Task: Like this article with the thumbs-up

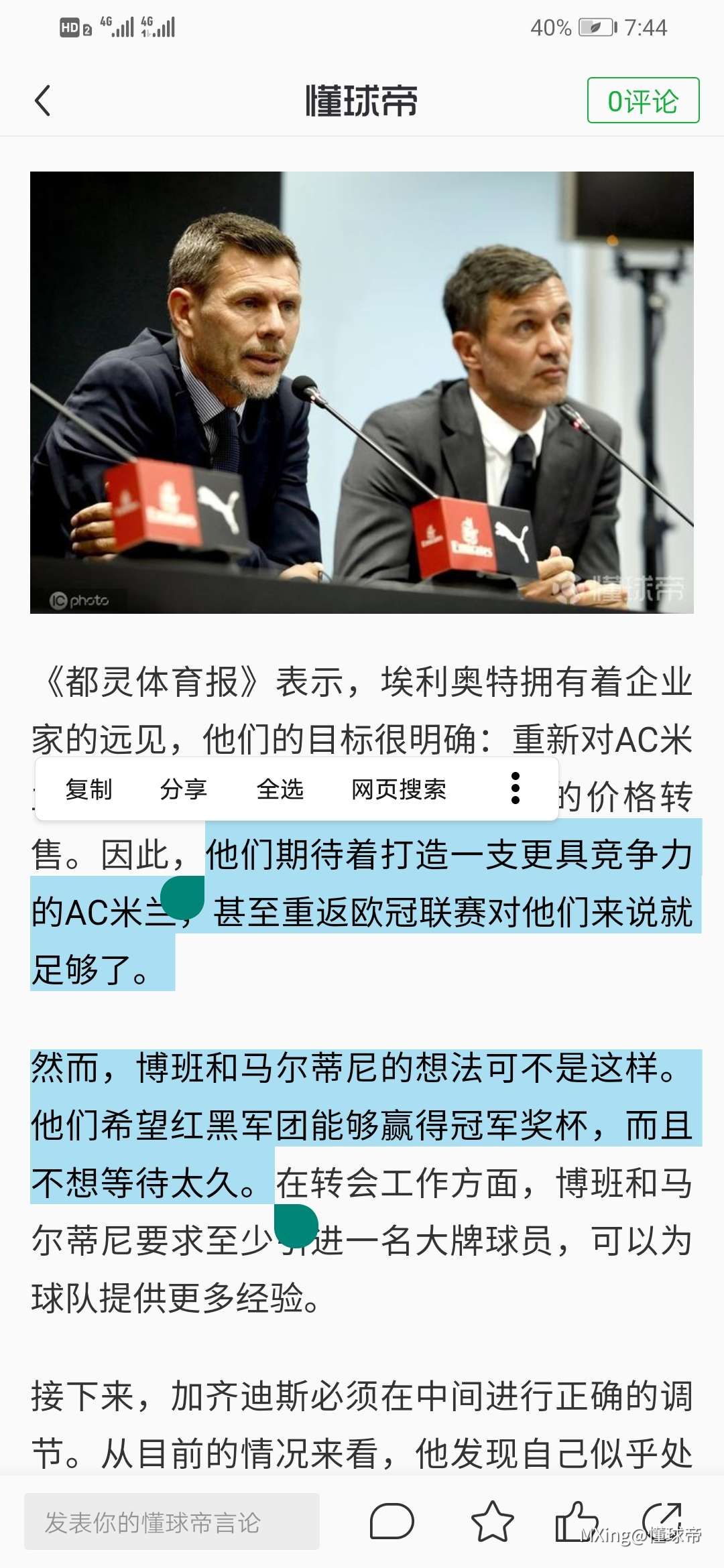Action: pyautogui.click(x=577, y=1521)
